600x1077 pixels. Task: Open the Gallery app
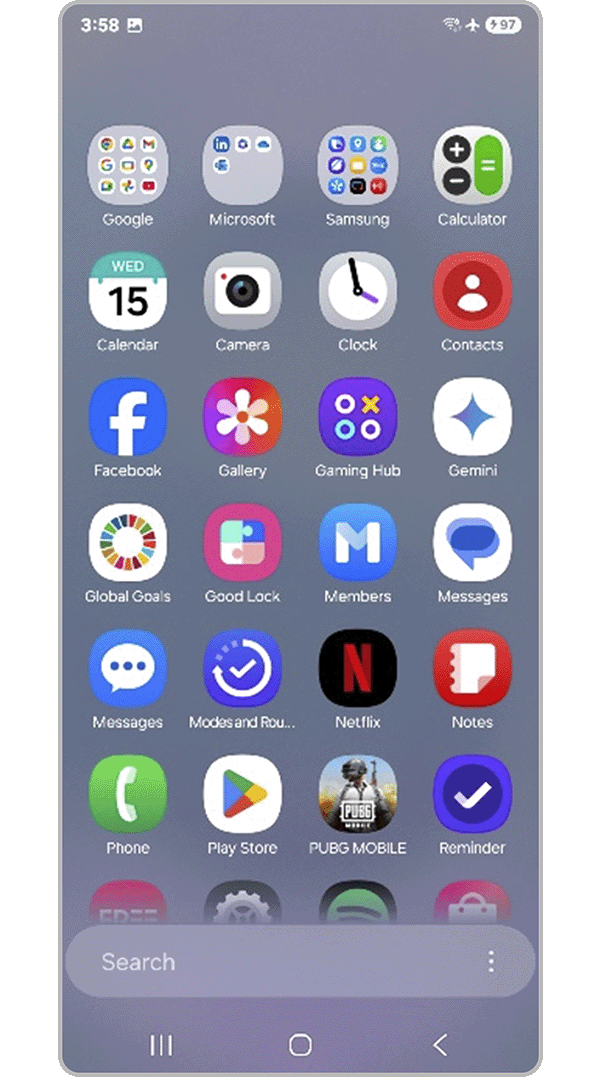click(x=242, y=418)
